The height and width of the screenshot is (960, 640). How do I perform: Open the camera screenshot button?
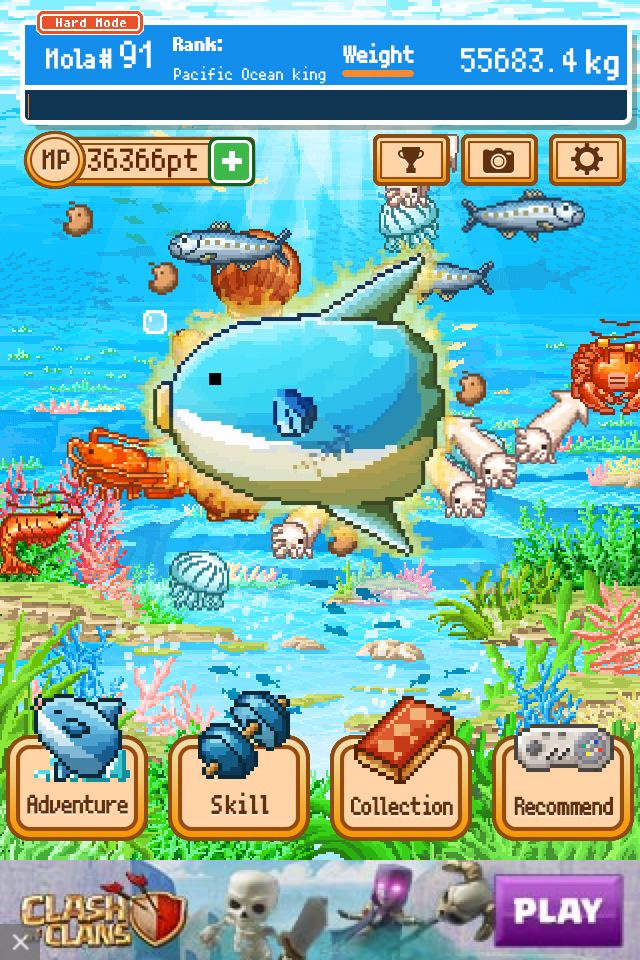point(498,160)
